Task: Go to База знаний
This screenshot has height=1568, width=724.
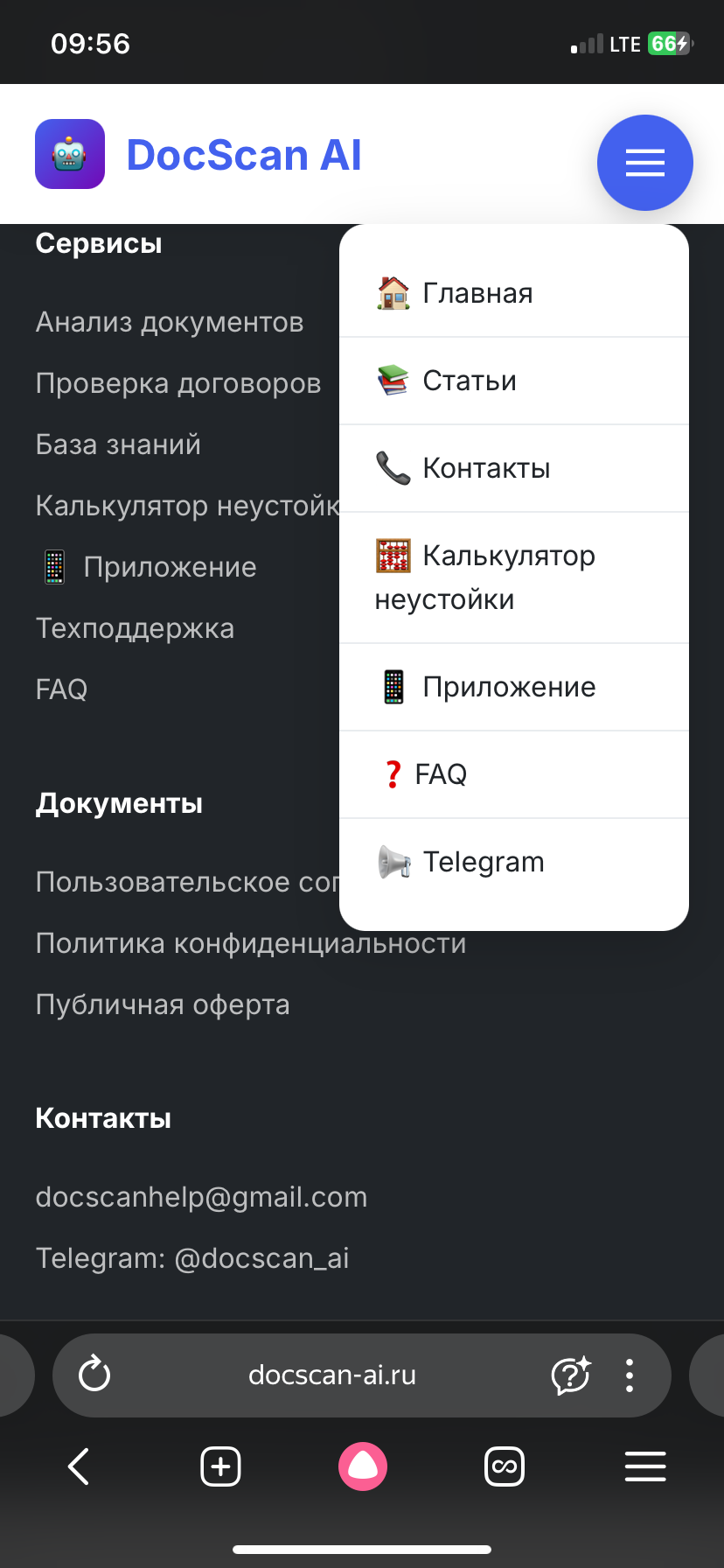Action: [x=118, y=444]
